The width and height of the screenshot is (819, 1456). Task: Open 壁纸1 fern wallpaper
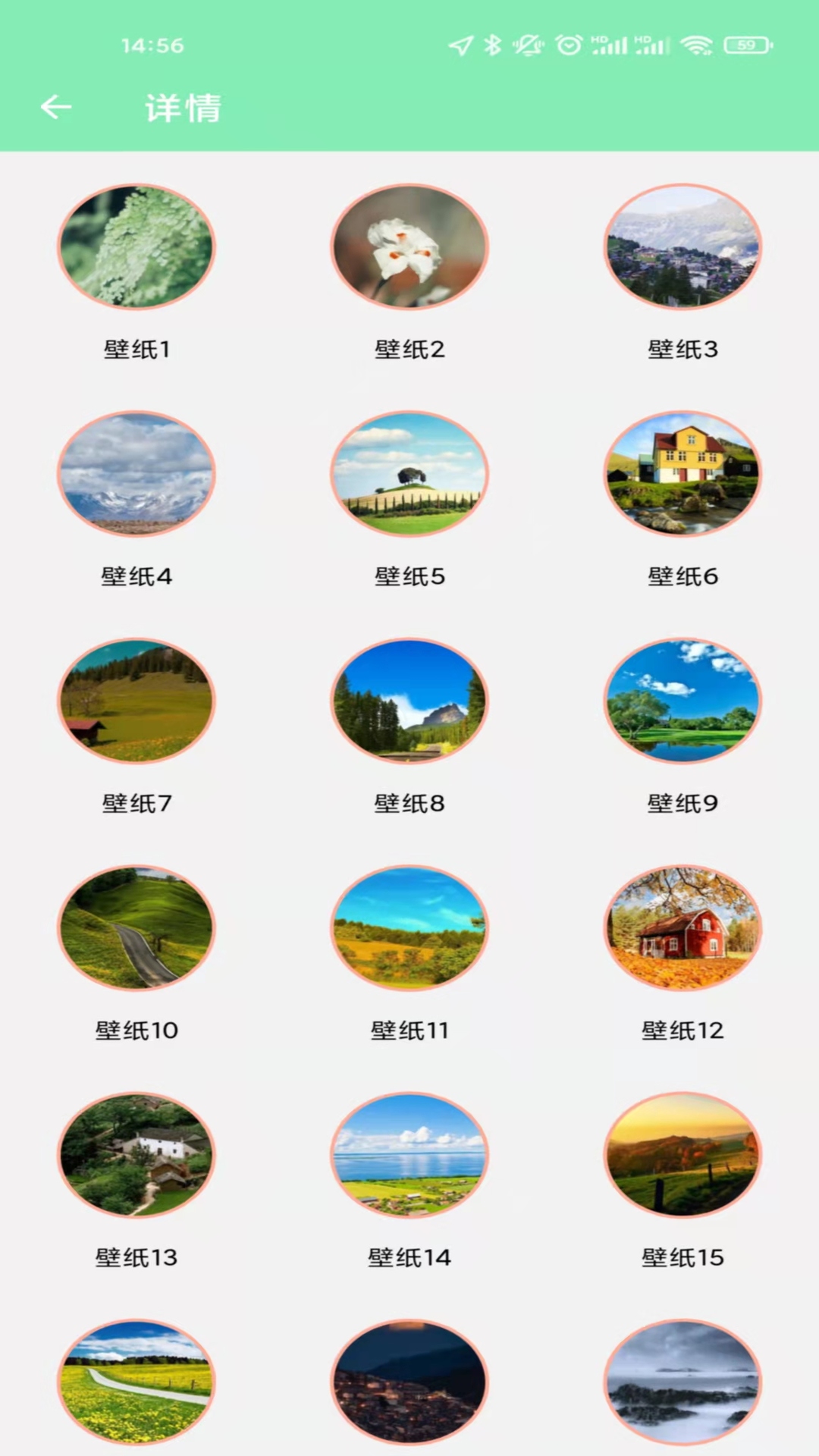coord(136,246)
